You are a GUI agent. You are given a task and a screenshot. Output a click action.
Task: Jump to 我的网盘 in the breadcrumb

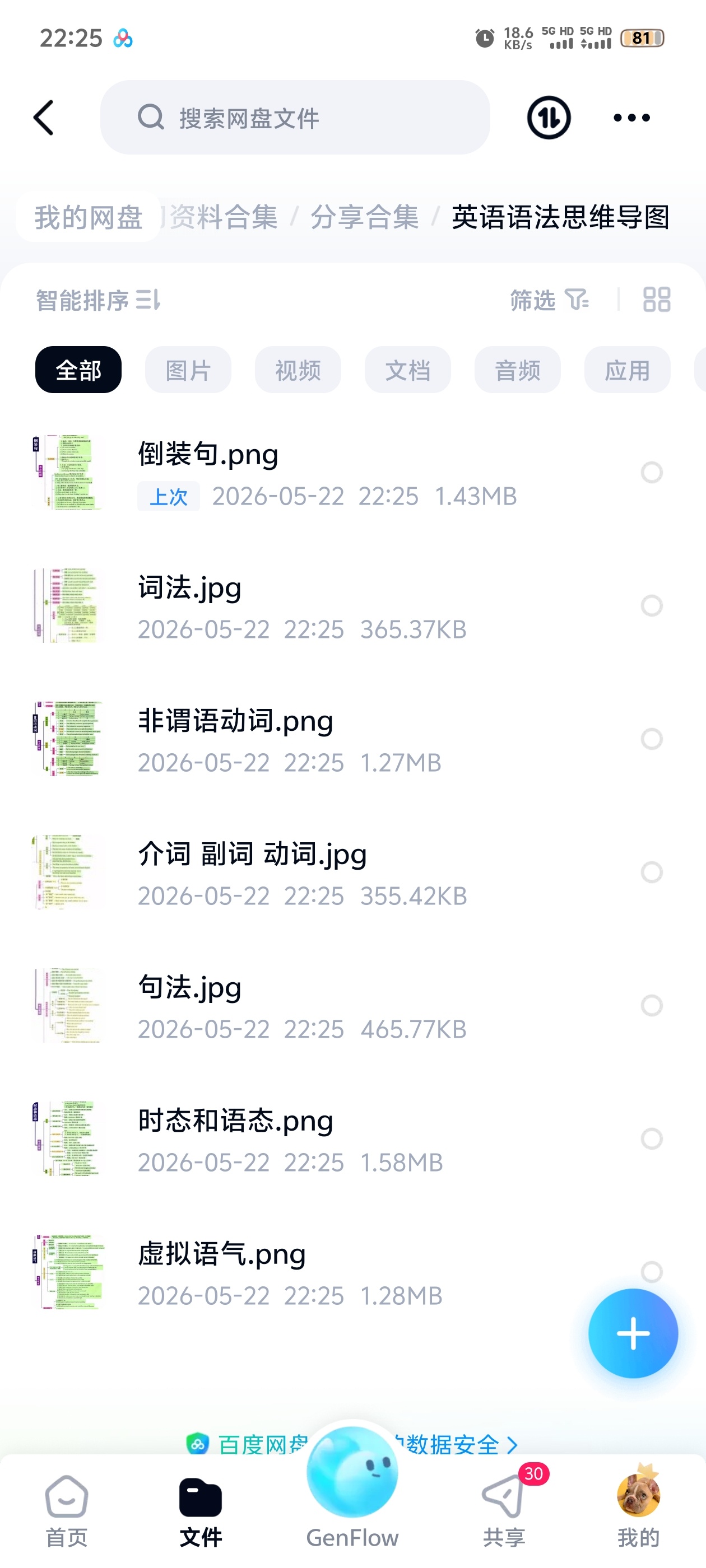pos(89,217)
